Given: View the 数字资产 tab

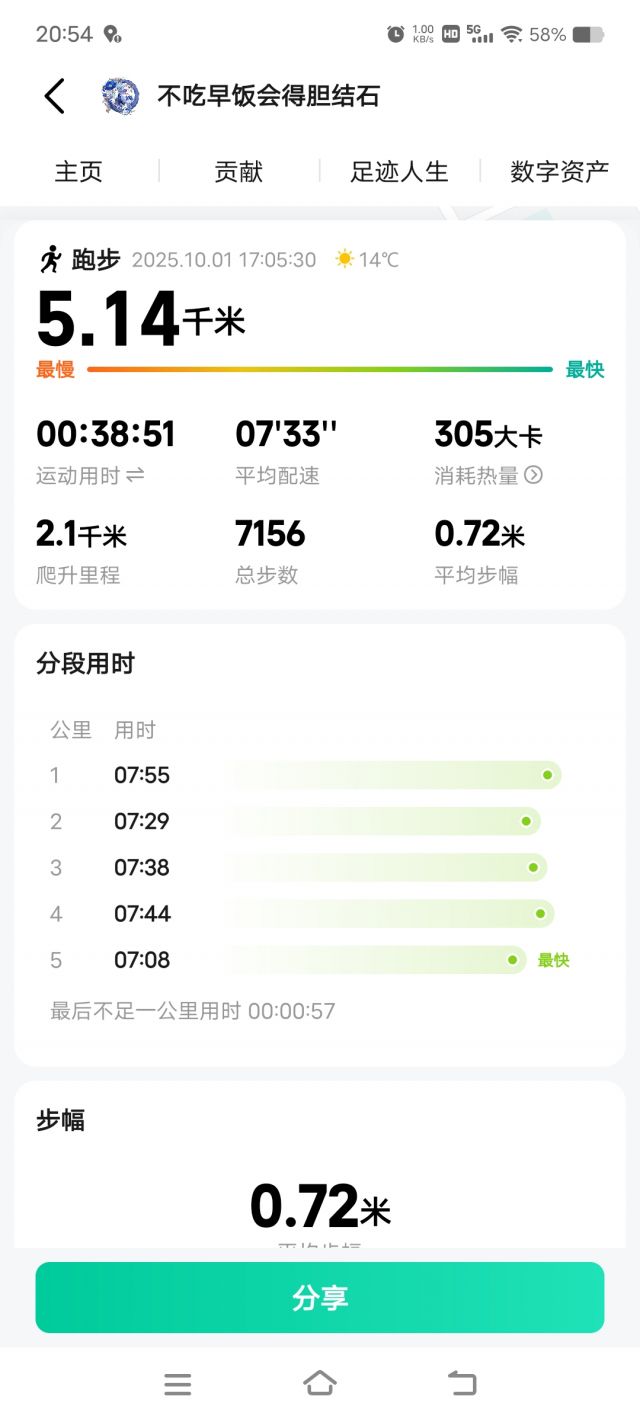Looking at the screenshot, I should (559, 171).
